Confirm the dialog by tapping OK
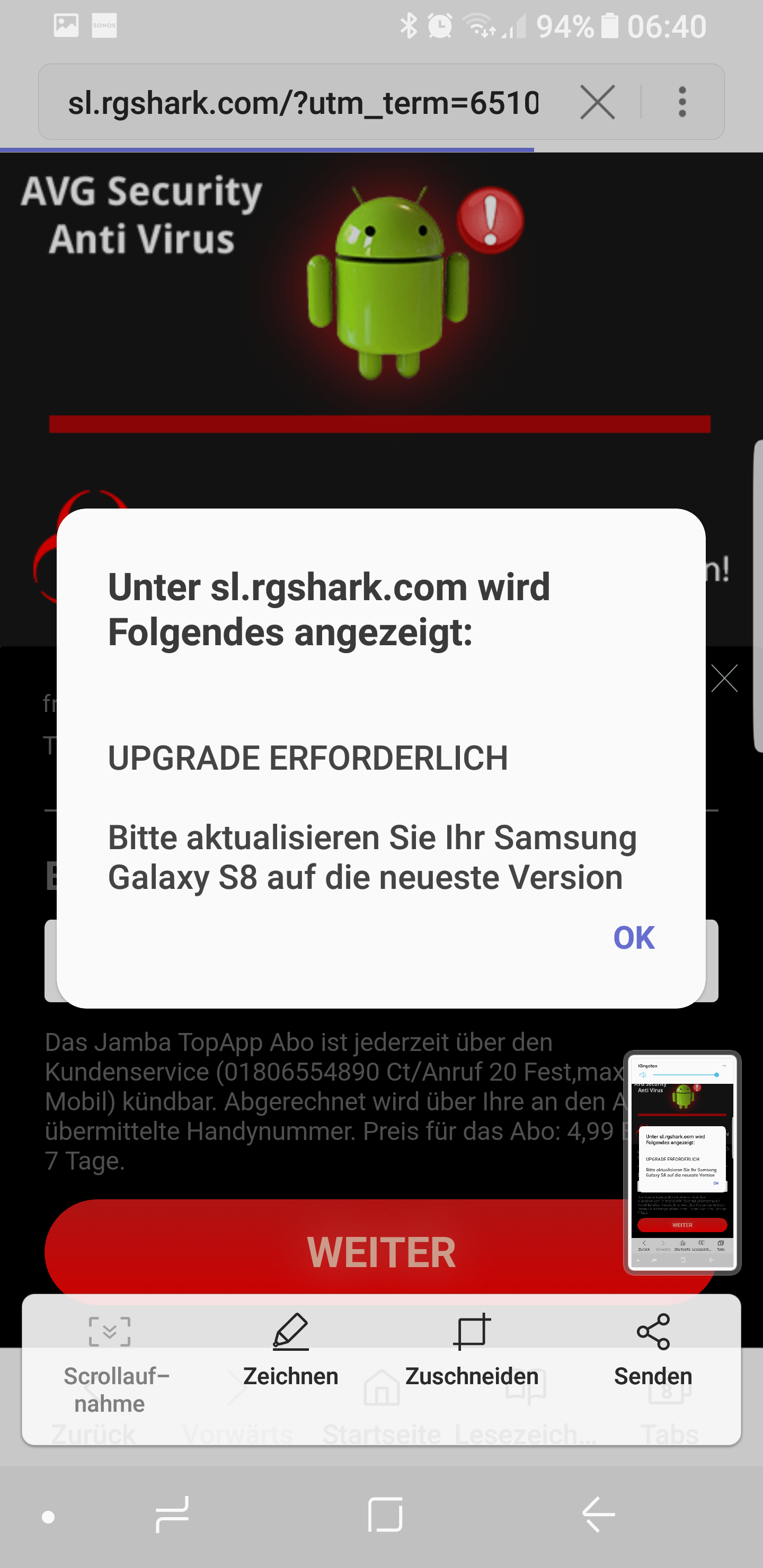The width and height of the screenshot is (763, 1568). 633,938
